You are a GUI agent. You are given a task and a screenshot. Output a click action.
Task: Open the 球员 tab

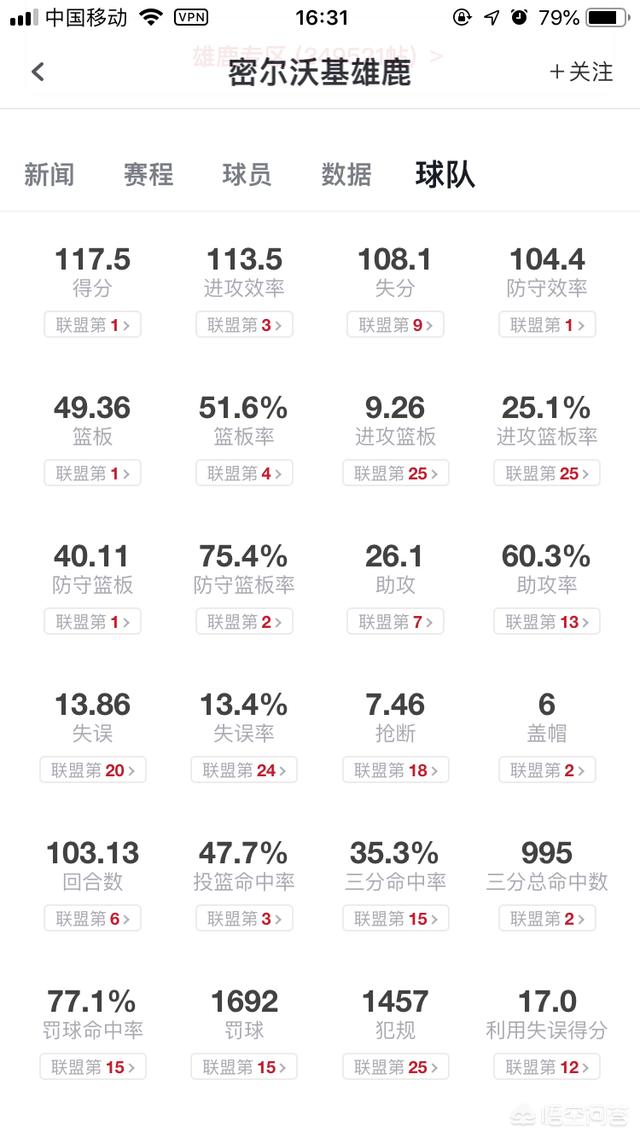[x=247, y=174]
